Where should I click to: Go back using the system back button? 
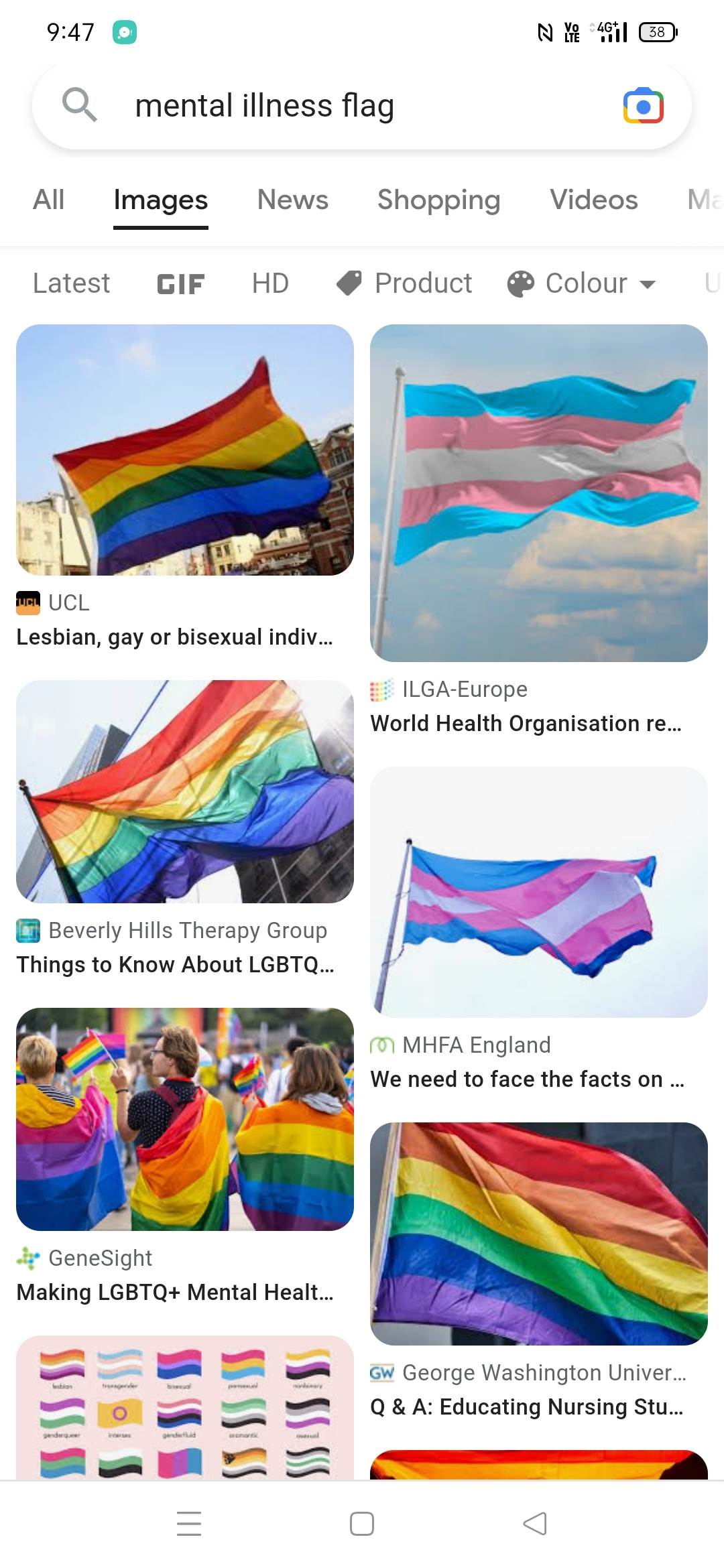pos(535,1523)
